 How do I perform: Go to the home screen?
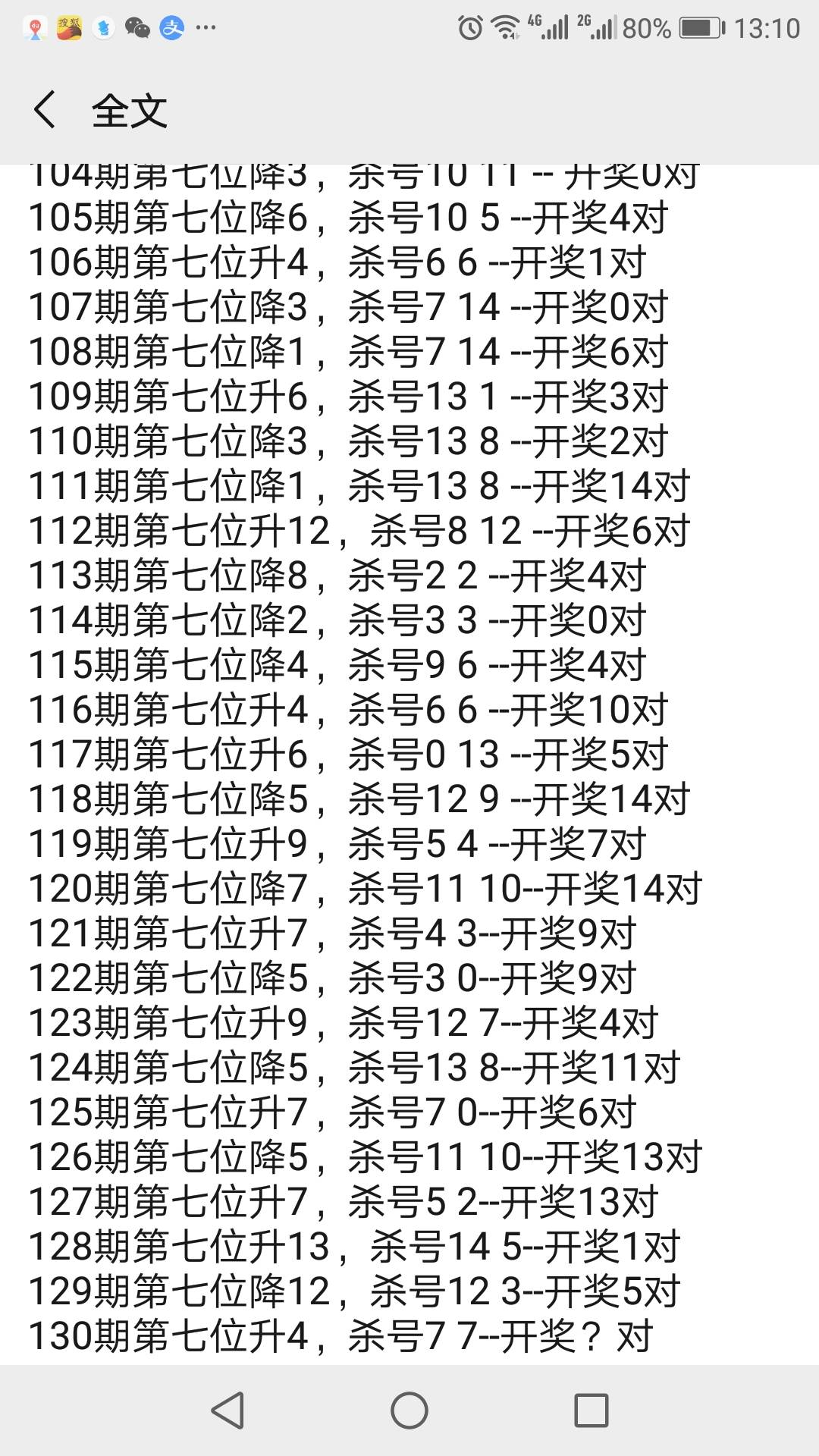point(409,1410)
